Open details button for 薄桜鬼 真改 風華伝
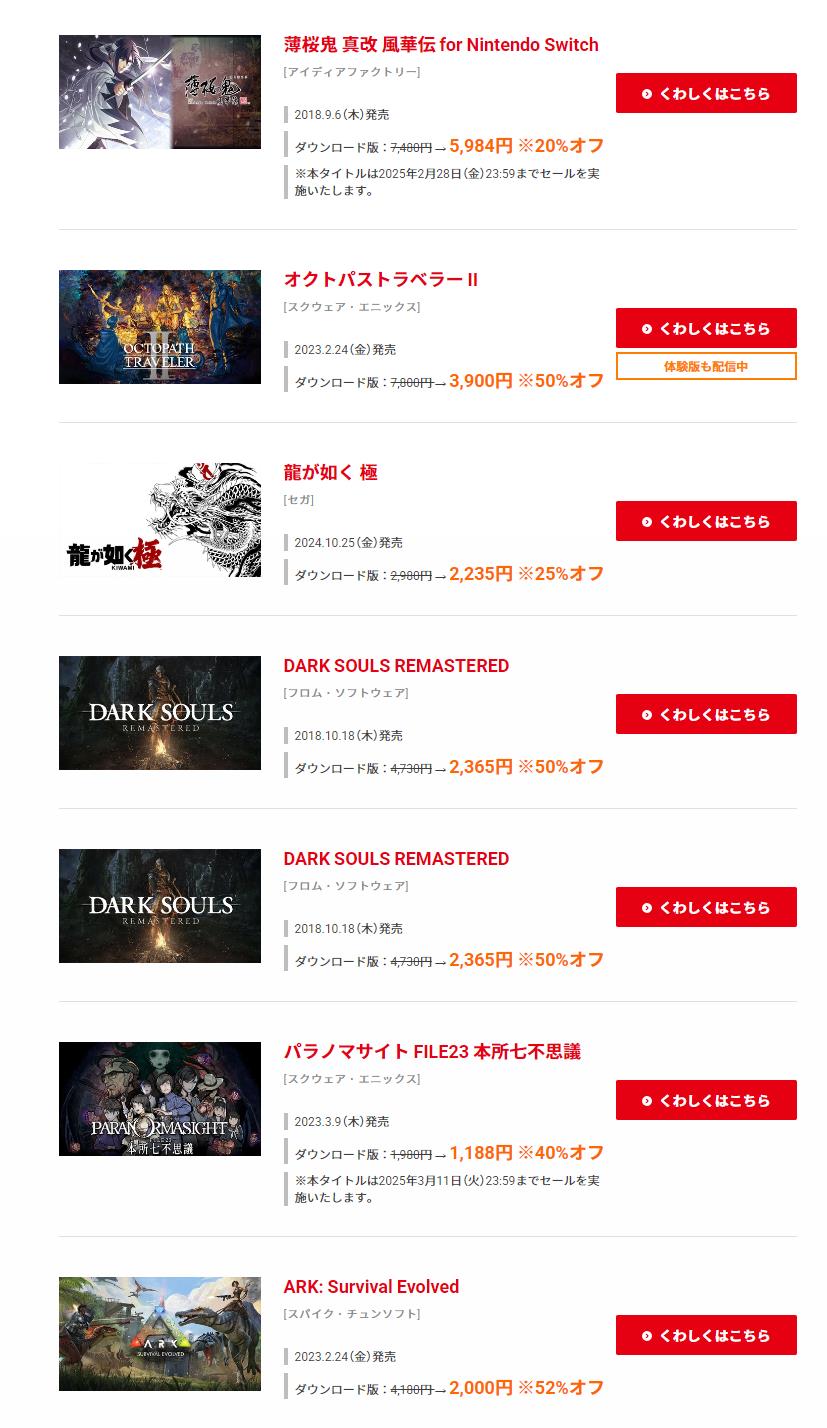 pos(706,93)
